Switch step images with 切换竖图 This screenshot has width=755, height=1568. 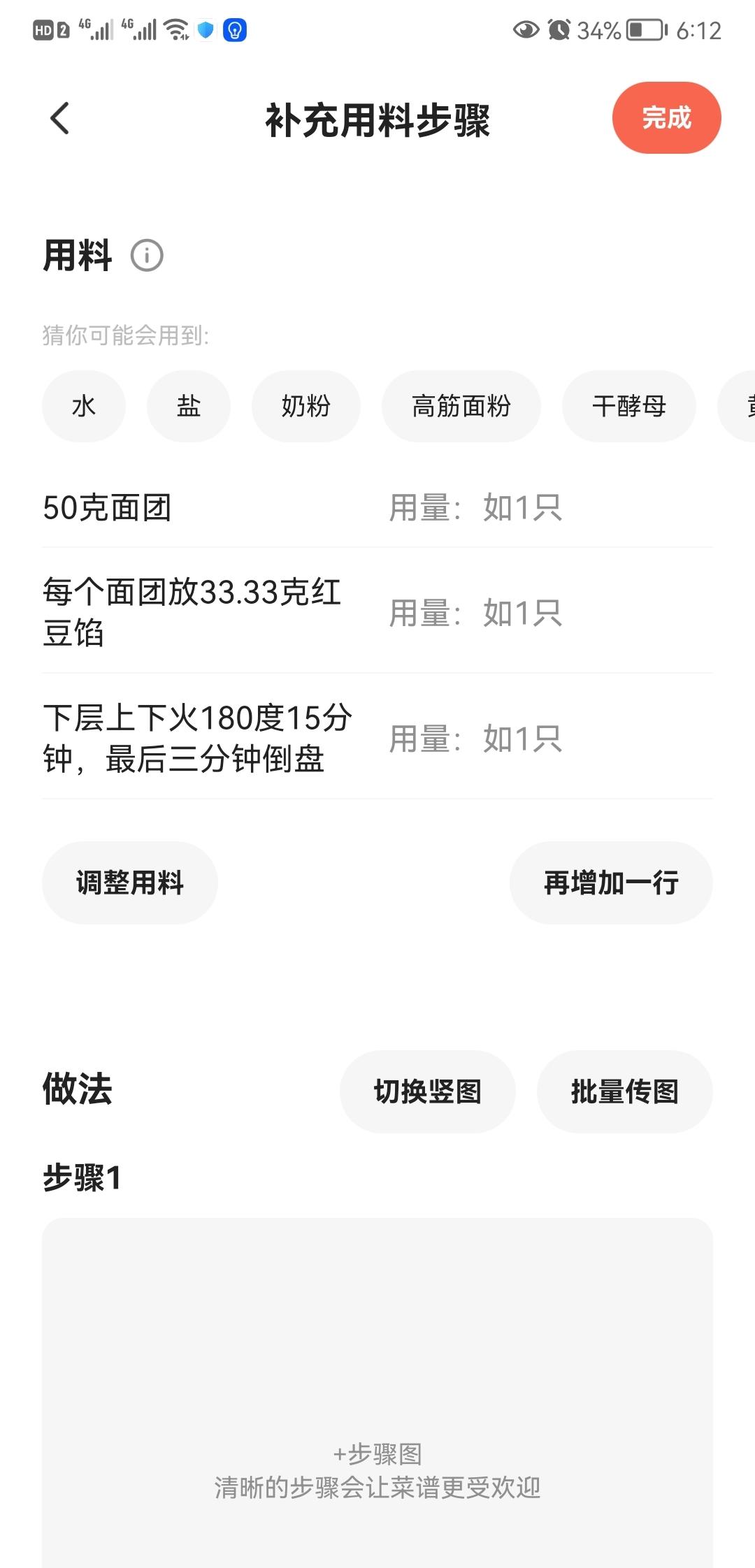click(x=428, y=1091)
